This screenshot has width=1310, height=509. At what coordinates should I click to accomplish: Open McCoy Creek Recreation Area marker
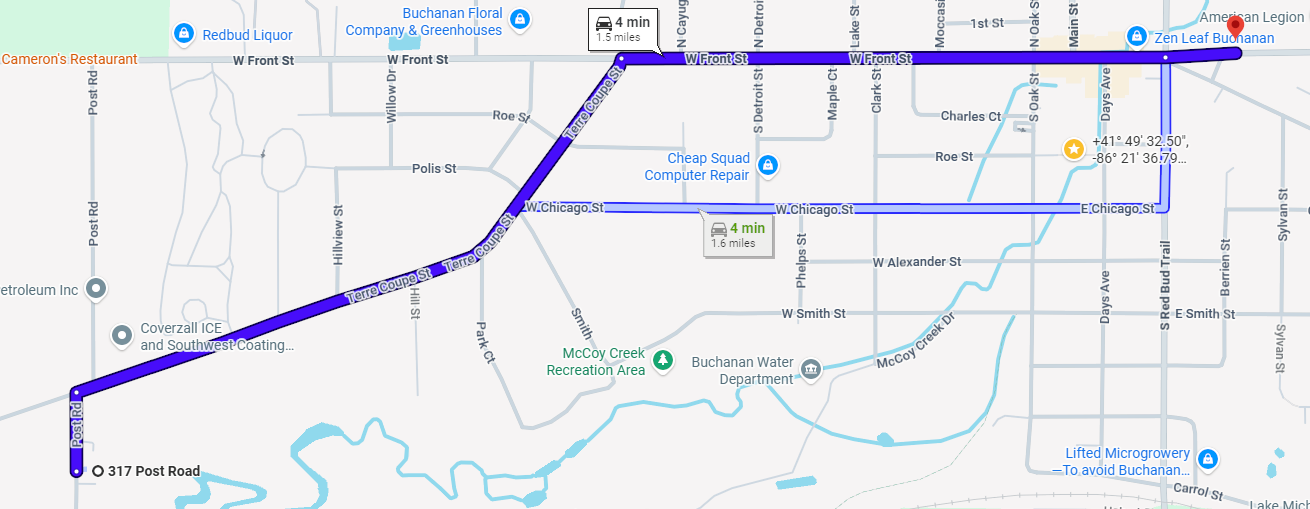click(662, 359)
